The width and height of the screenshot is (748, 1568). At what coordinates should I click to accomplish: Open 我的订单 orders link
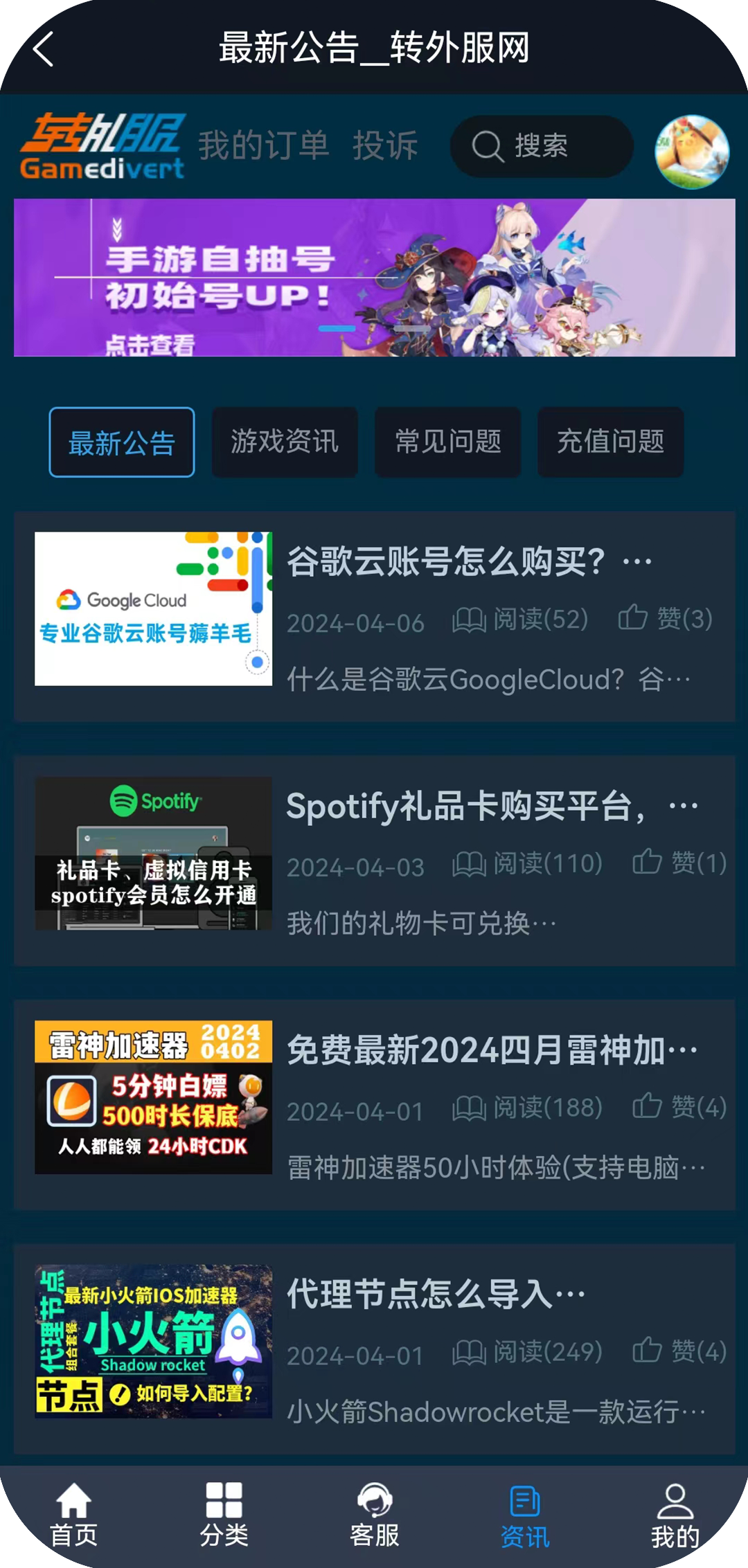(263, 146)
